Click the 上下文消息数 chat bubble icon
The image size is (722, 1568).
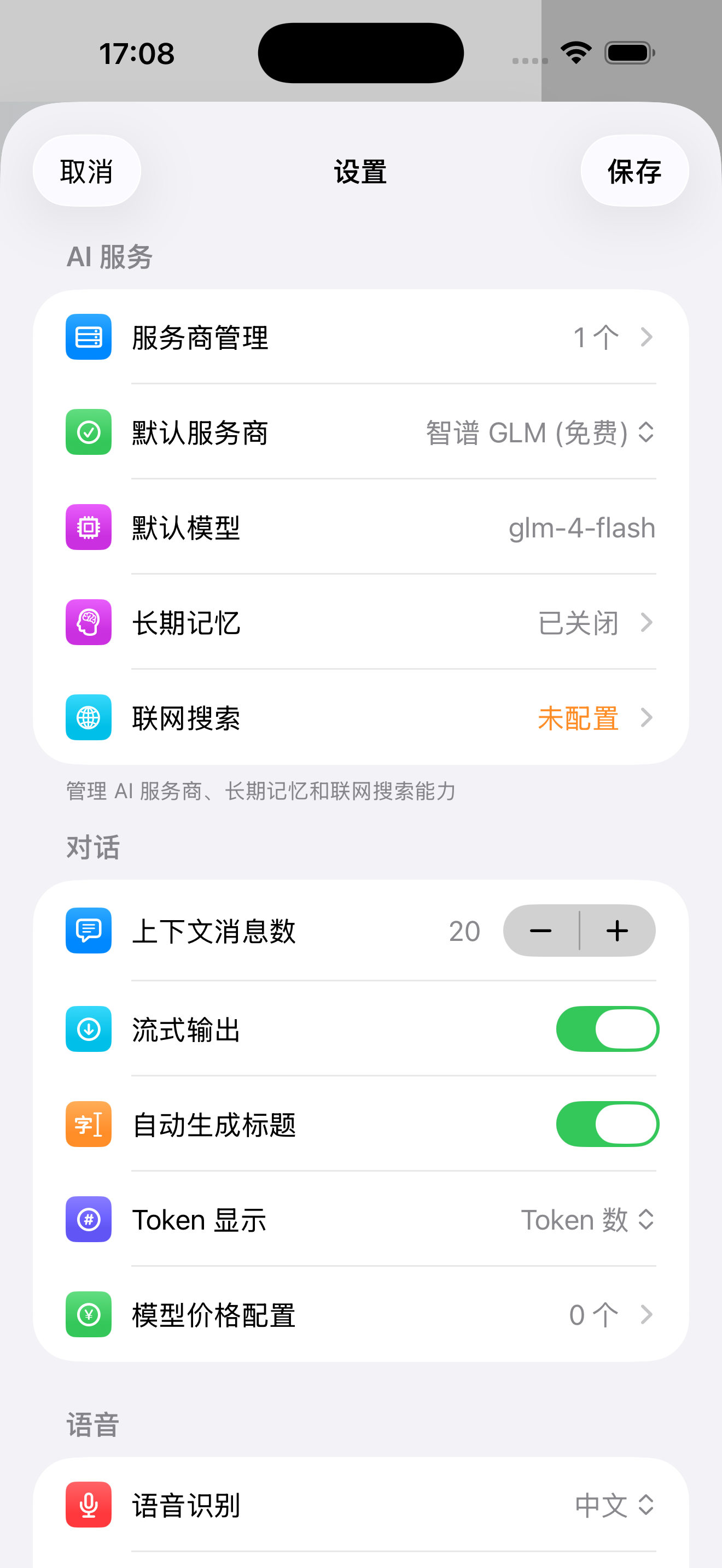click(x=88, y=931)
